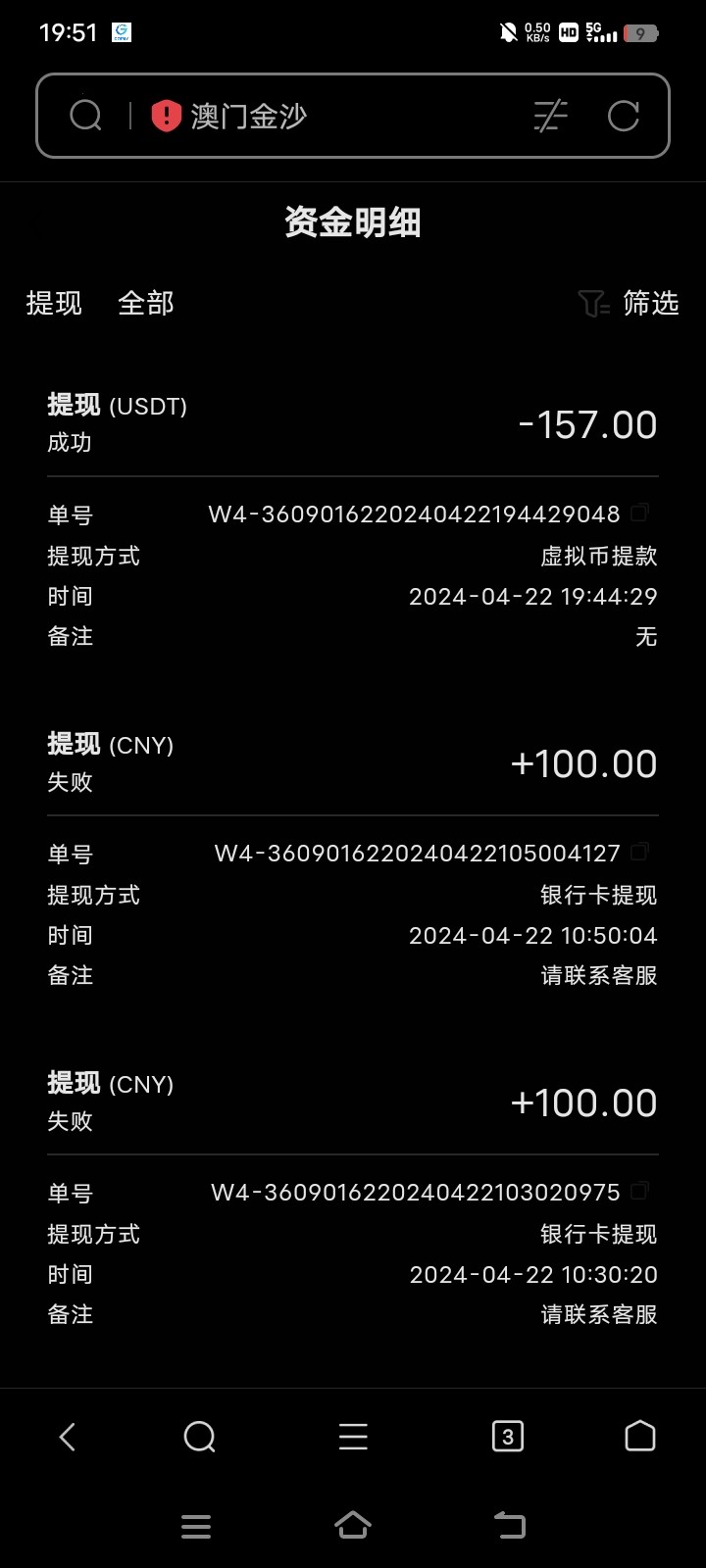
Task: Tap the system navigation back button
Action: (x=509, y=1525)
